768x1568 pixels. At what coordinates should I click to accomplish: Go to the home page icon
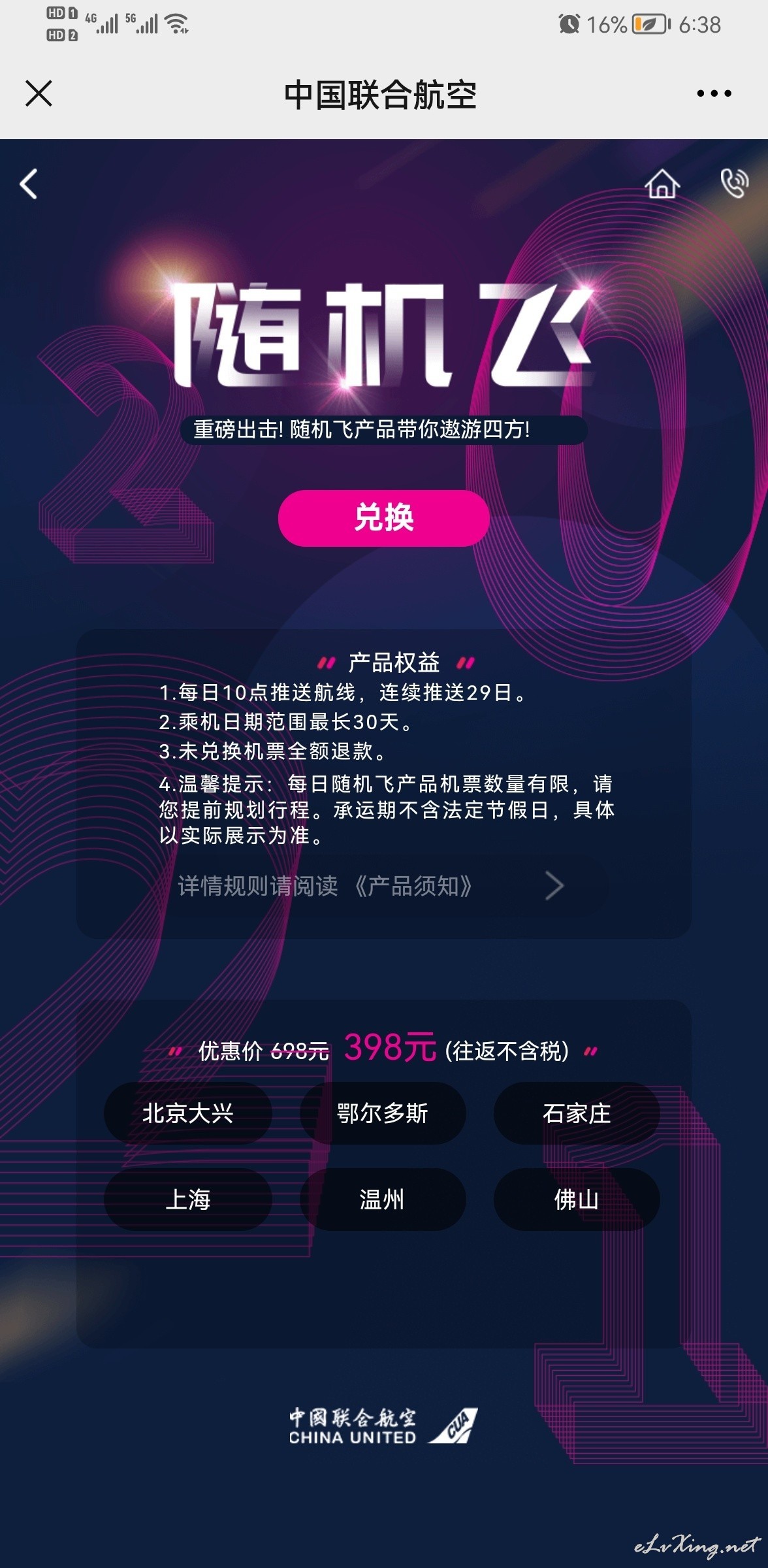coord(662,184)
